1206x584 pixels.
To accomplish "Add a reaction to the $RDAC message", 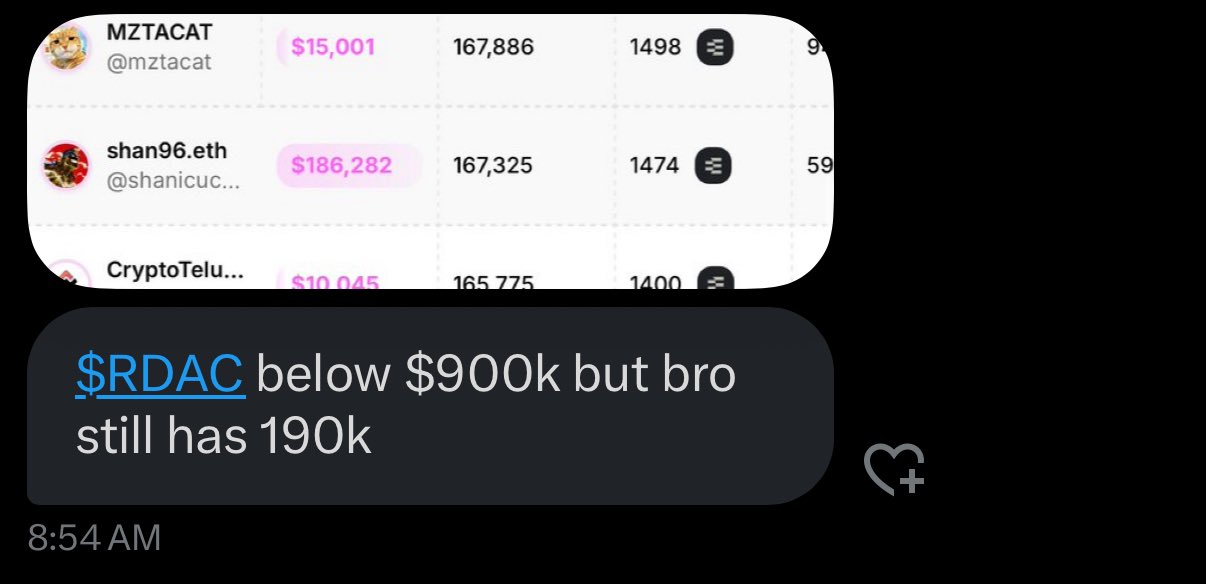I will [x=893, y=469].
